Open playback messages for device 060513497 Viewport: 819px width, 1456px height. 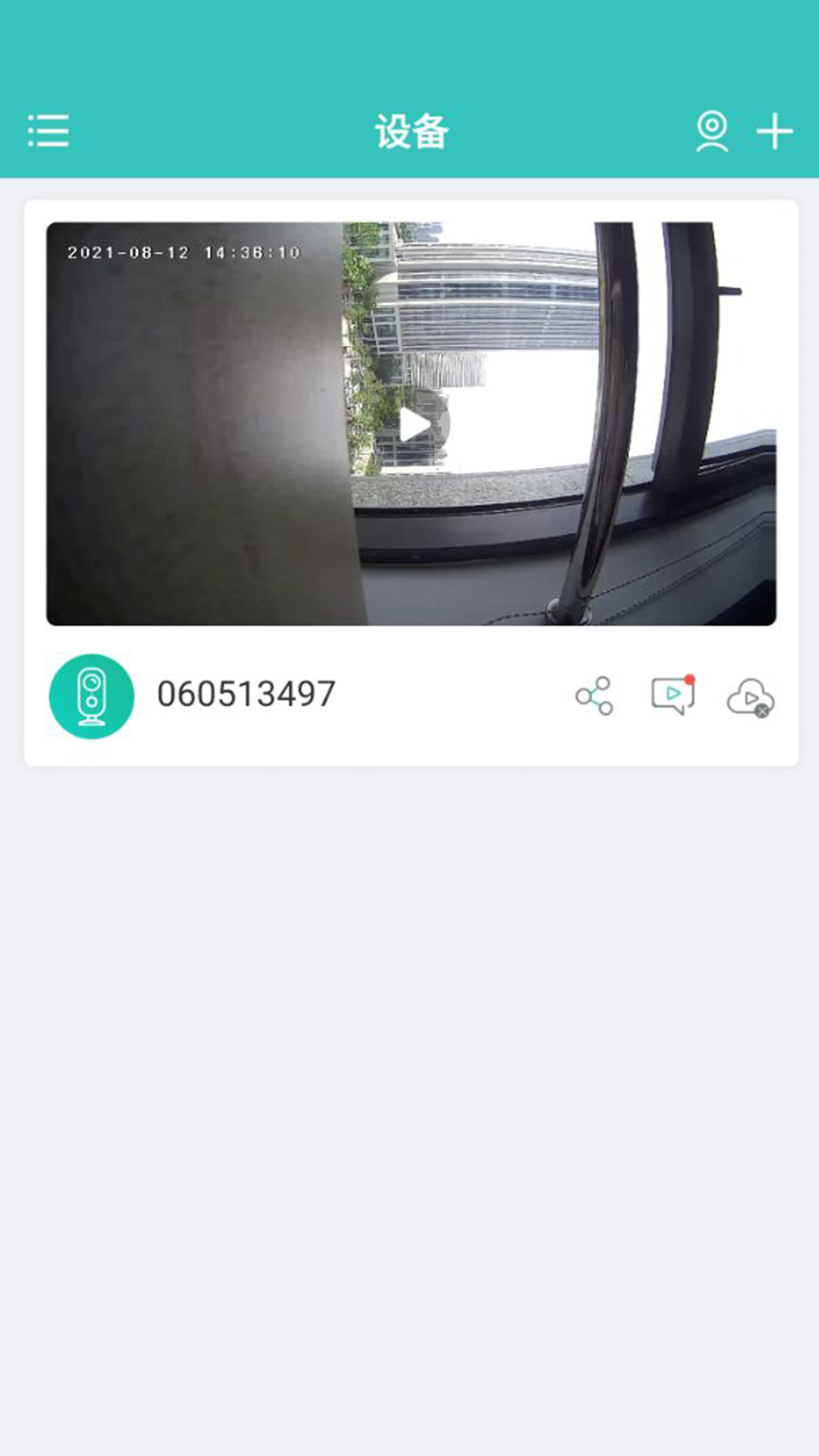673,695
